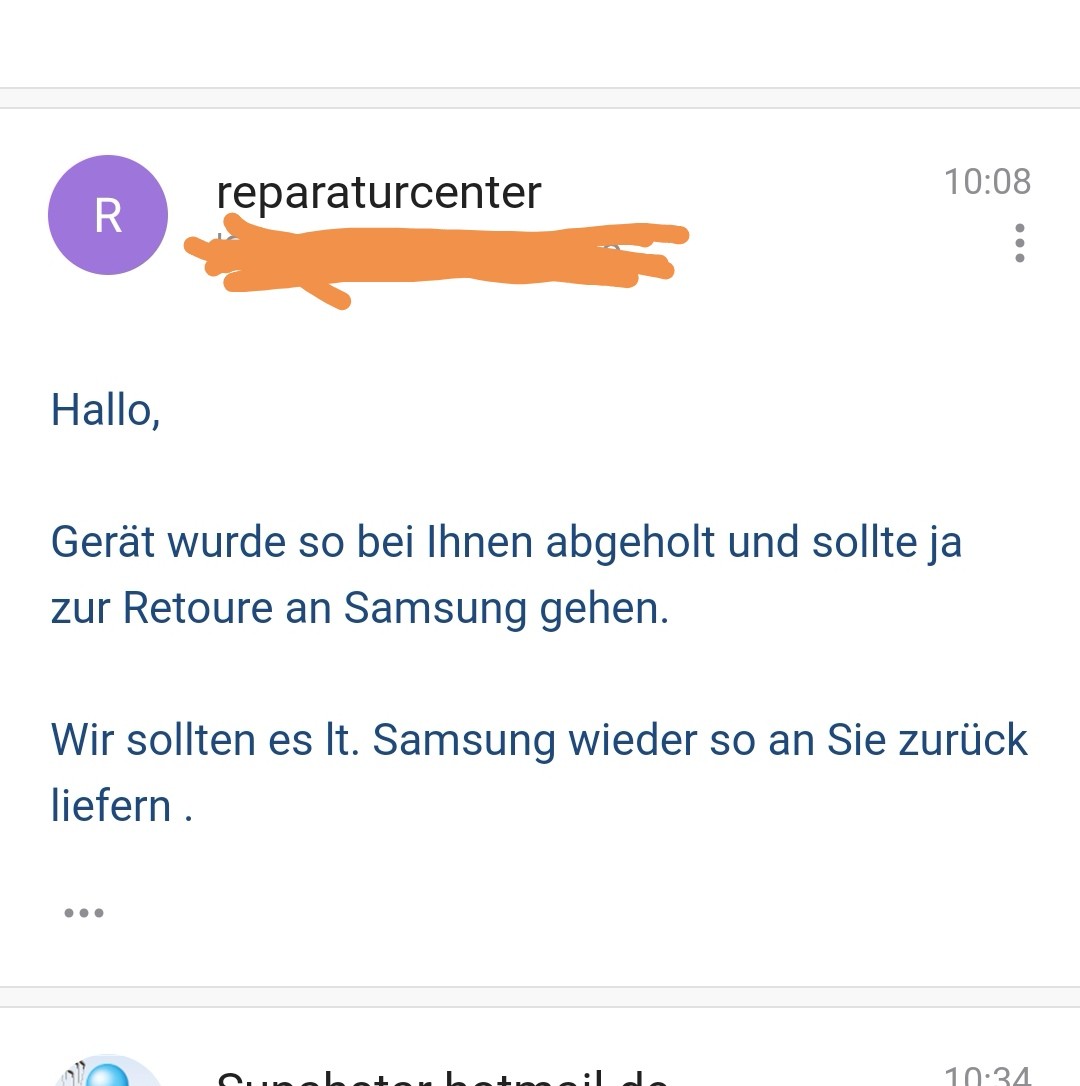Open the collapsed email sent at 10:34
Image resolution: width=1080 pixels, height=1086 pixels.
tap(540, 1072)
